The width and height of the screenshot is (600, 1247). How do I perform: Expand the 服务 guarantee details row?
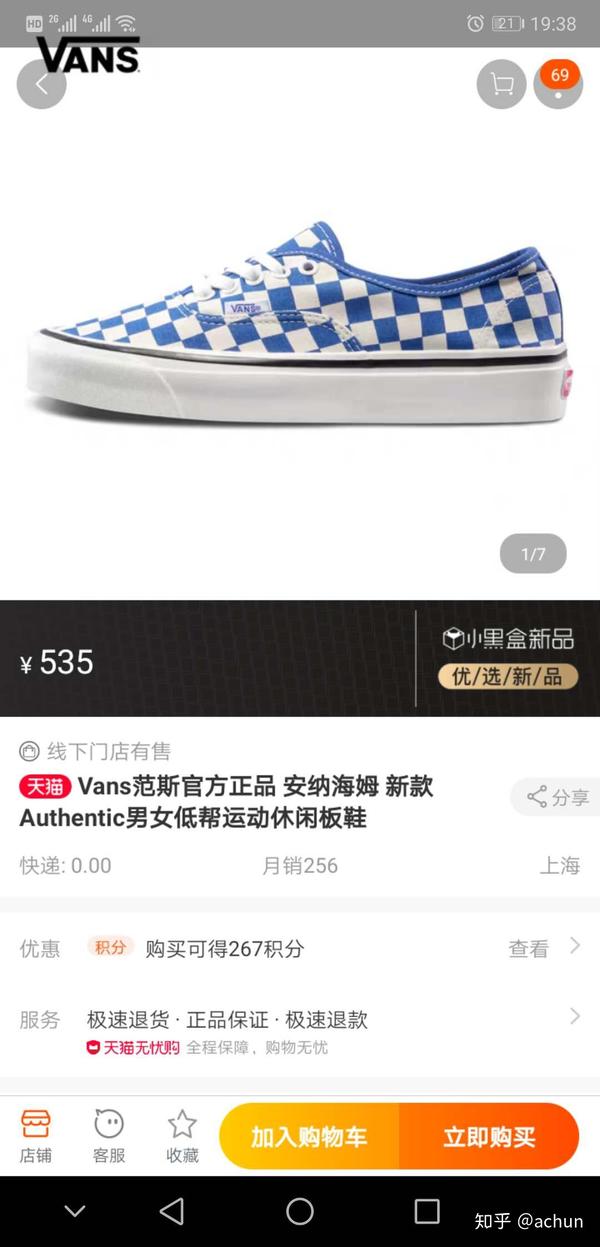(x=300, y=1020)
